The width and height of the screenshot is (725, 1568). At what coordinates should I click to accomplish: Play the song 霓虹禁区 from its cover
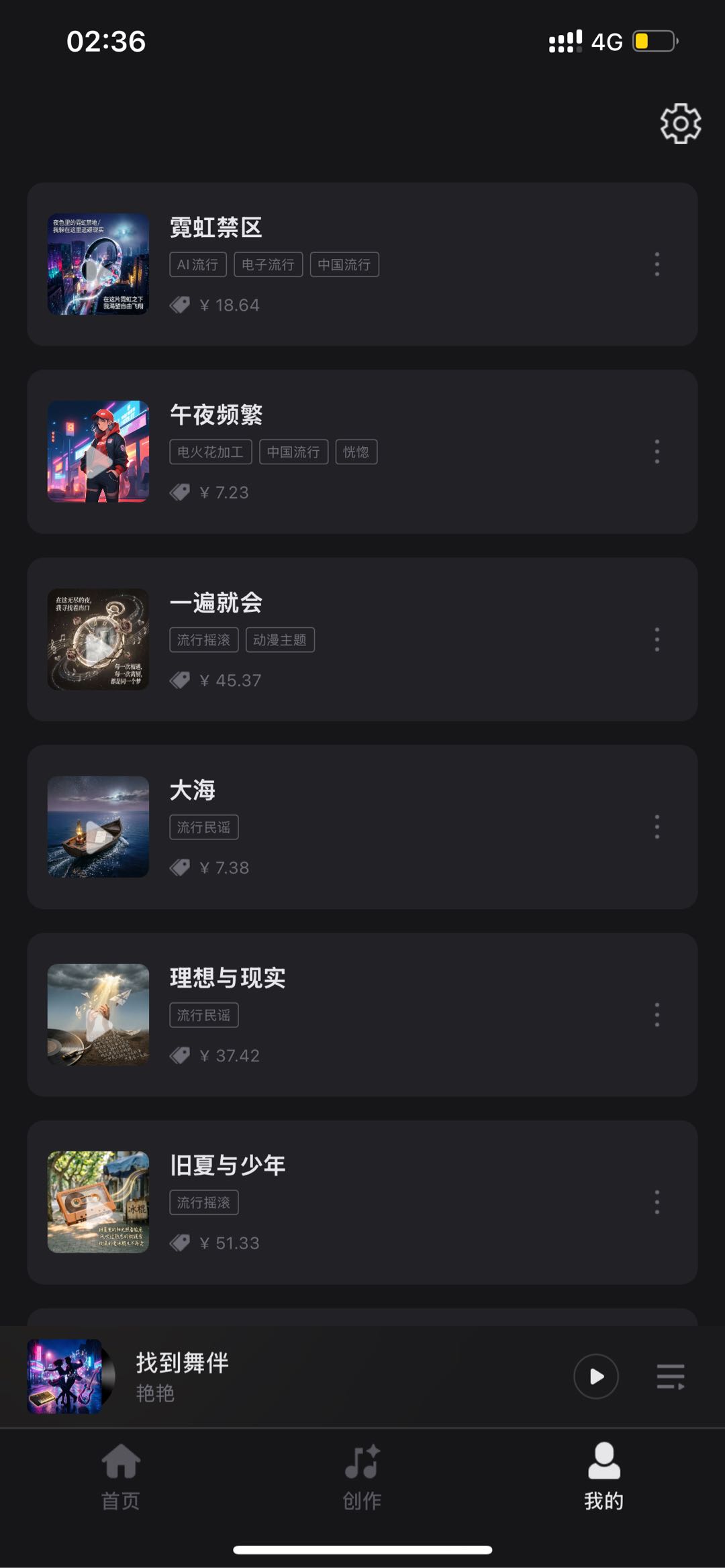[x=97, y=264]
